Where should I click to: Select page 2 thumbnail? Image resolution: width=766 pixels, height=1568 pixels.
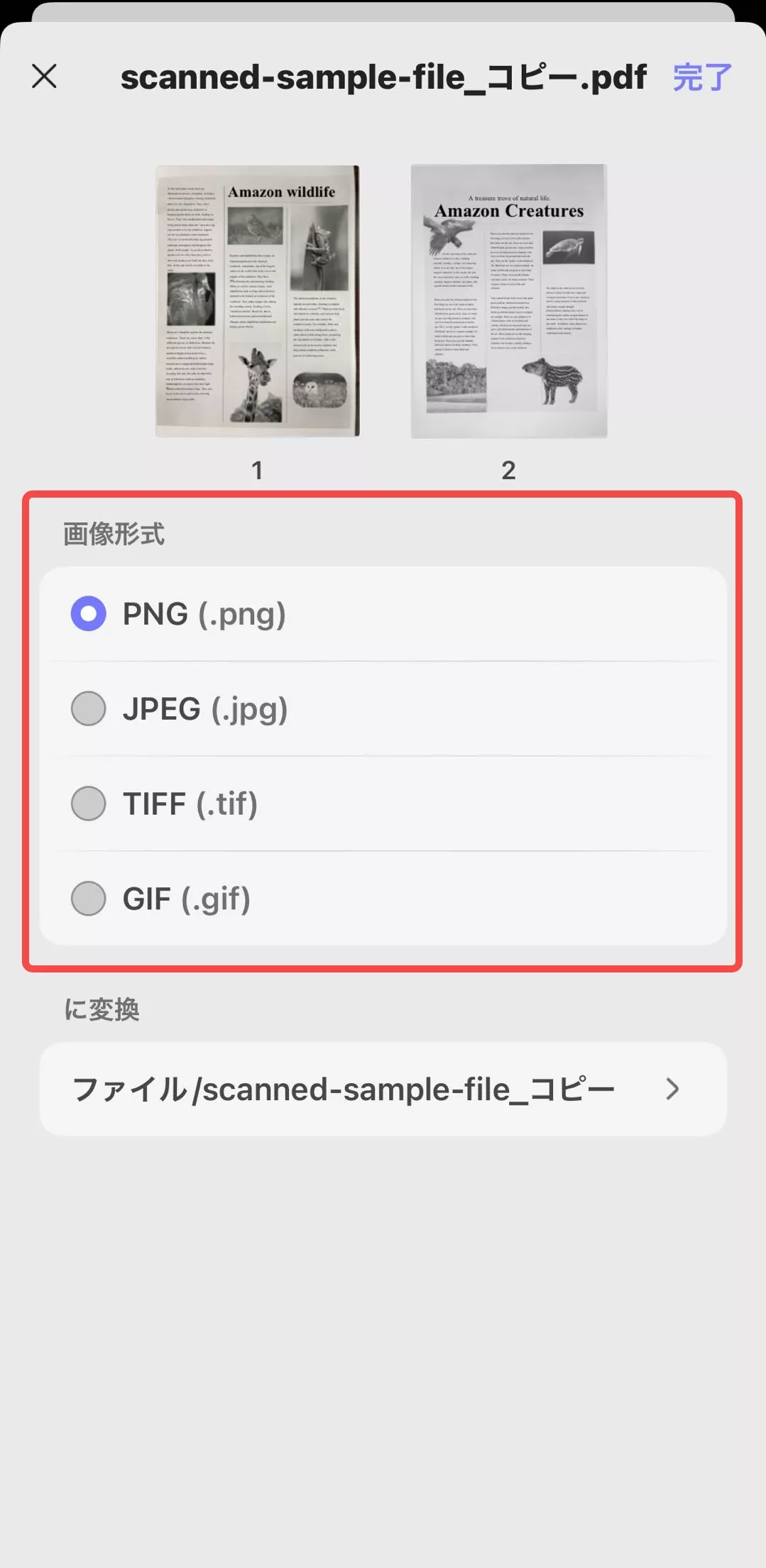tap(508, 301)
